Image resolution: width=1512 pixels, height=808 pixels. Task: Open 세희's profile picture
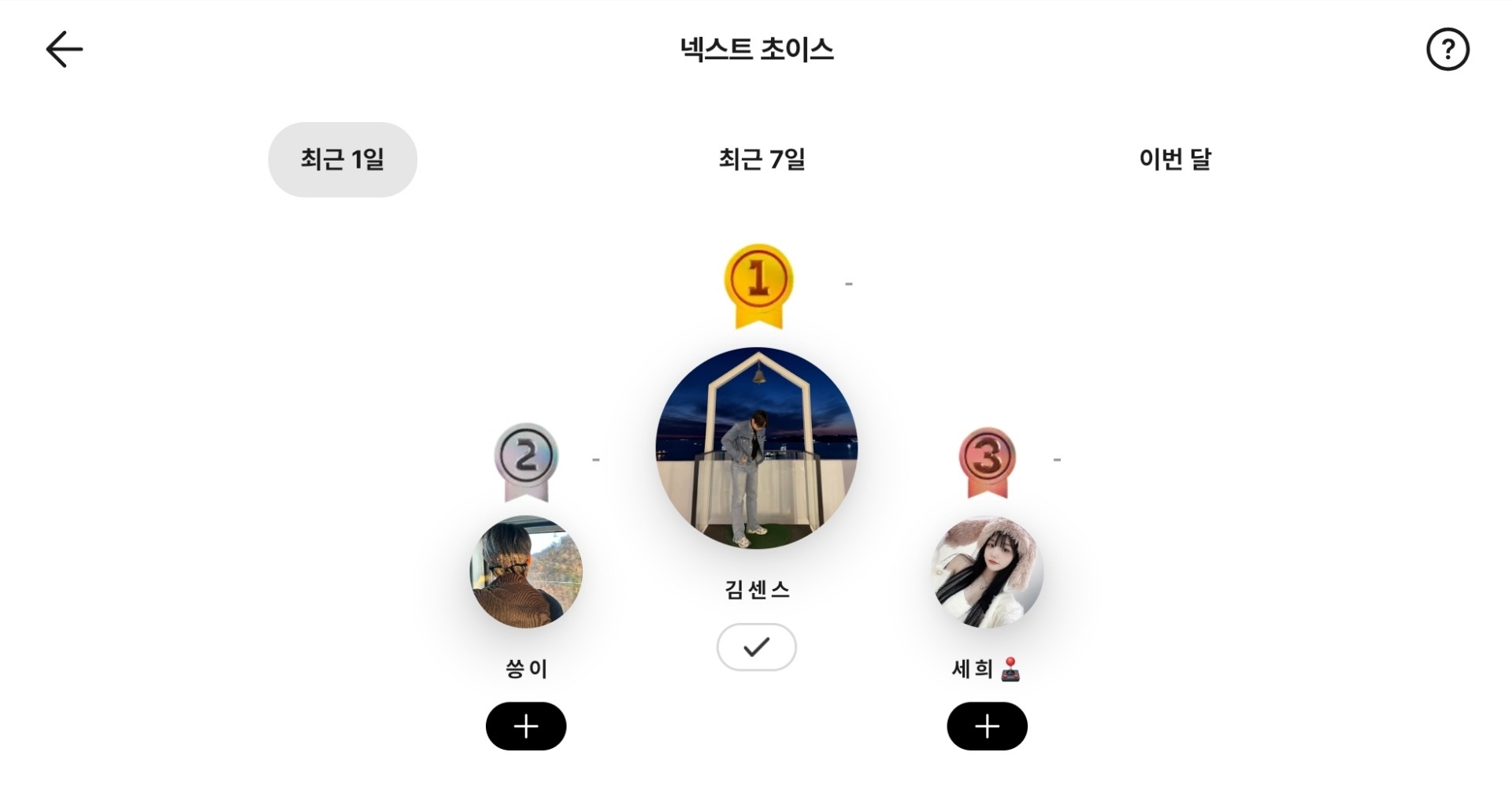tap(988, 572)
